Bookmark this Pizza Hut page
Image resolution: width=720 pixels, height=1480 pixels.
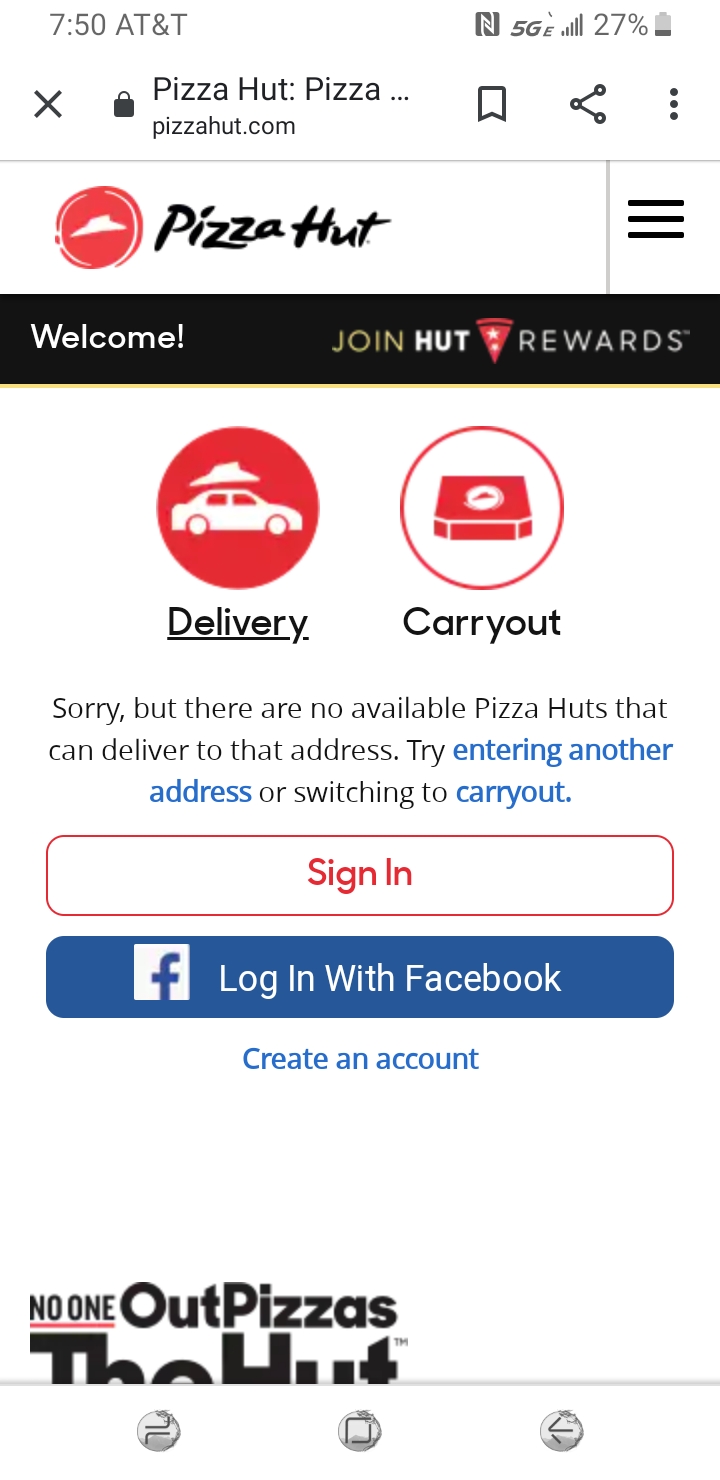(491, 104)
